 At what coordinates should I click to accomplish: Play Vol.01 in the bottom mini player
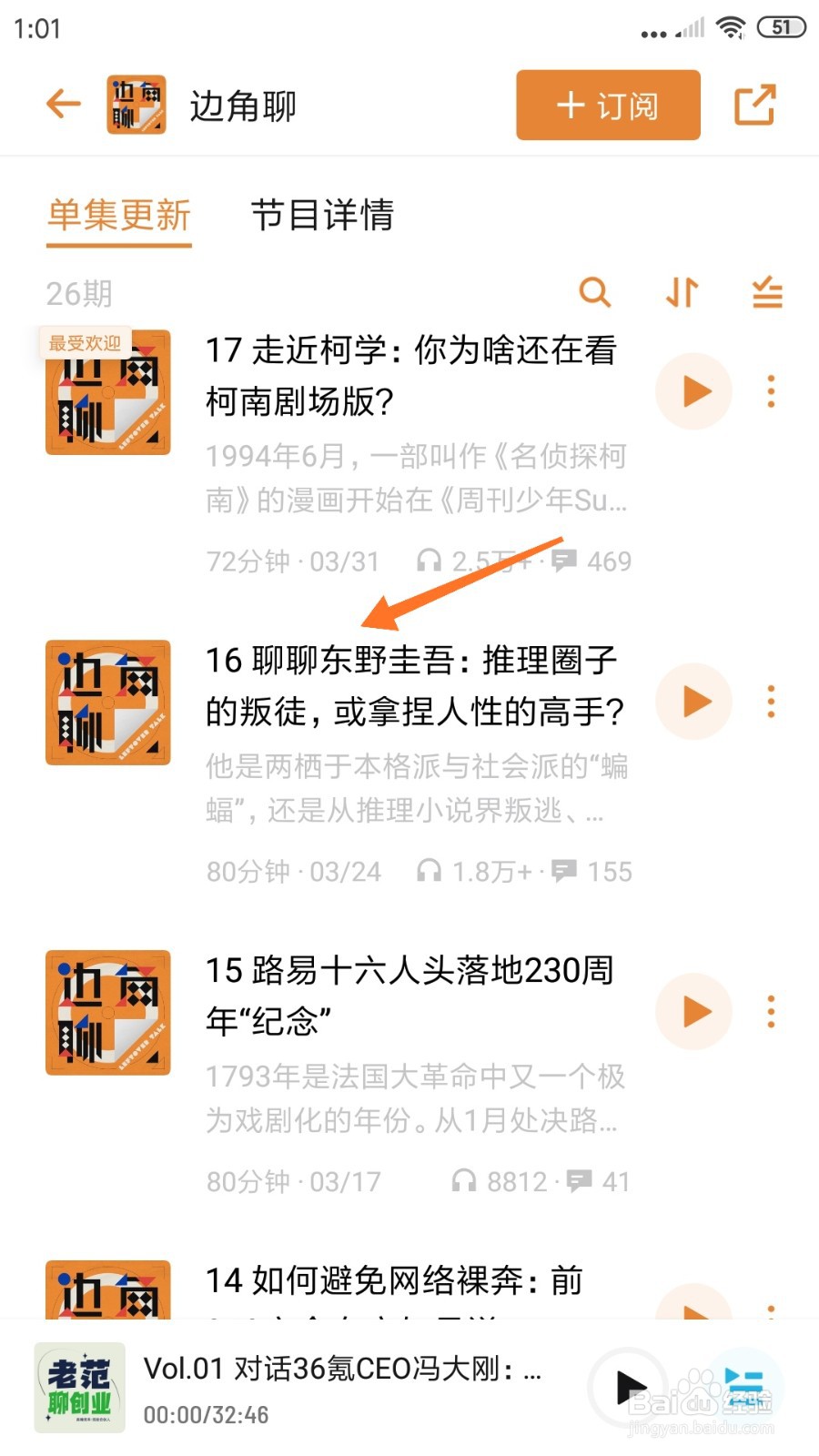click(x=629, y=1387)
